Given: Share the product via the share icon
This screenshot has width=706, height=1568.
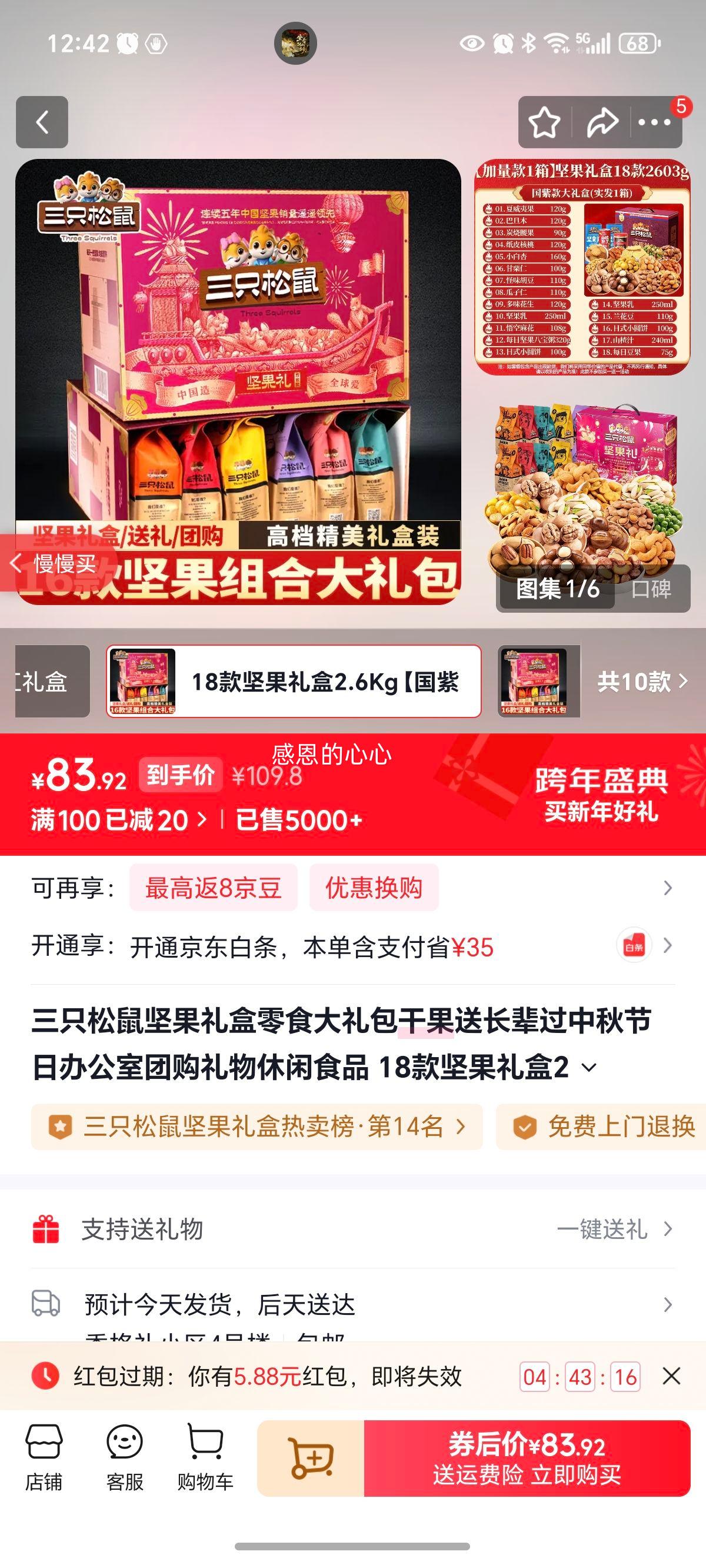Looking at the screenshot, I should 602,122.
